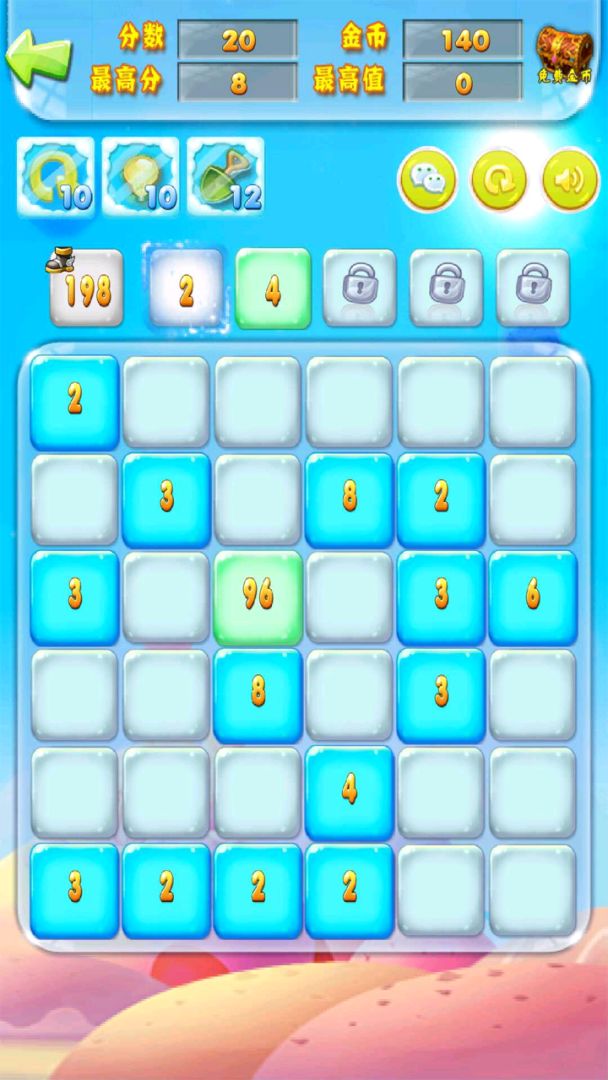Tap the 4 tile on the board
Image resolution: width=608 pixels, height=1080 pixels.
click(x=349, y=791)
